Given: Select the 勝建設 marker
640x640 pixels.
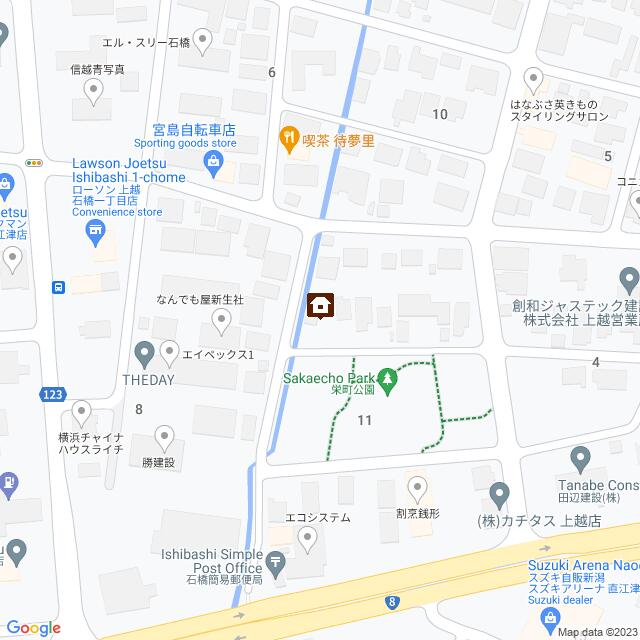Looking at the screenshot, I should (x=167, y=437).
